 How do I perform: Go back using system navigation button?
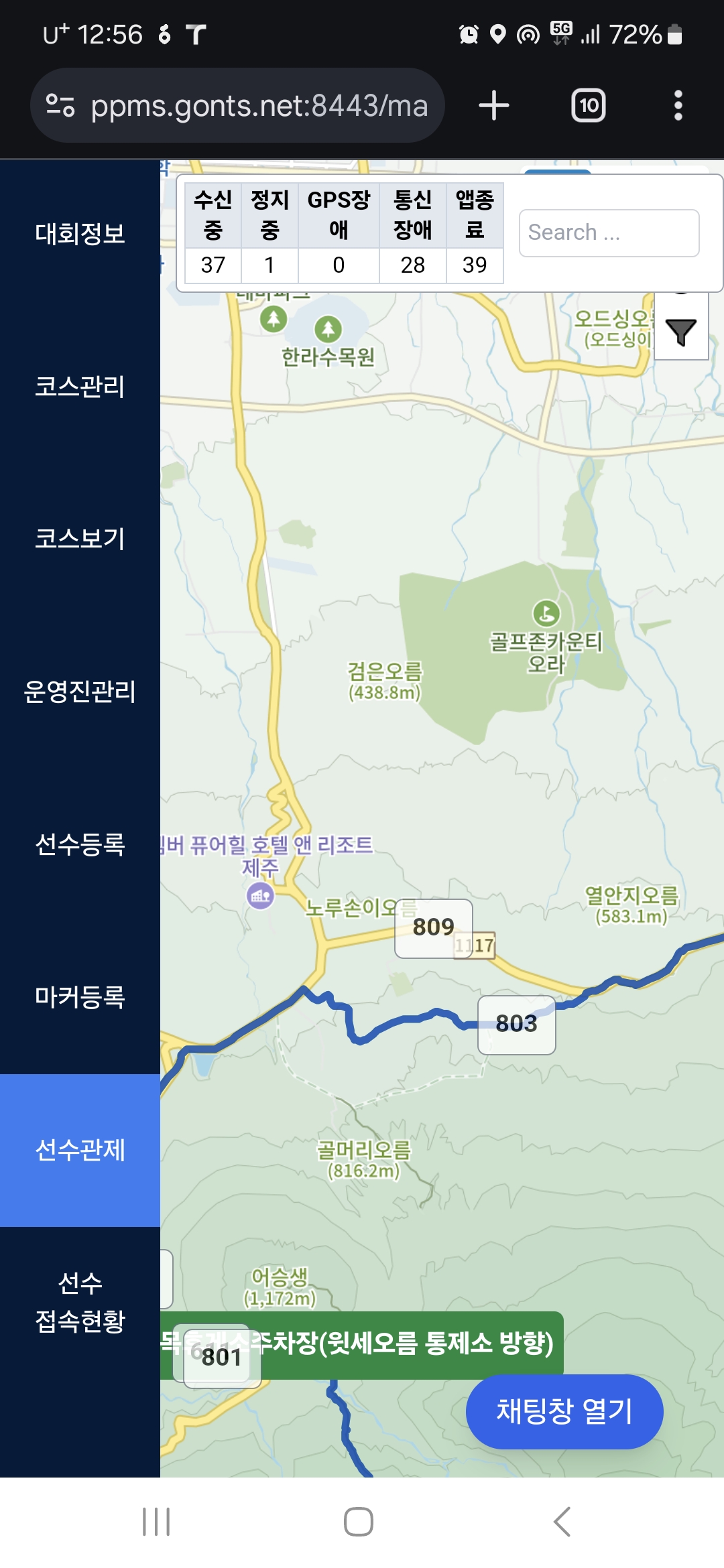pos(562,1522)
